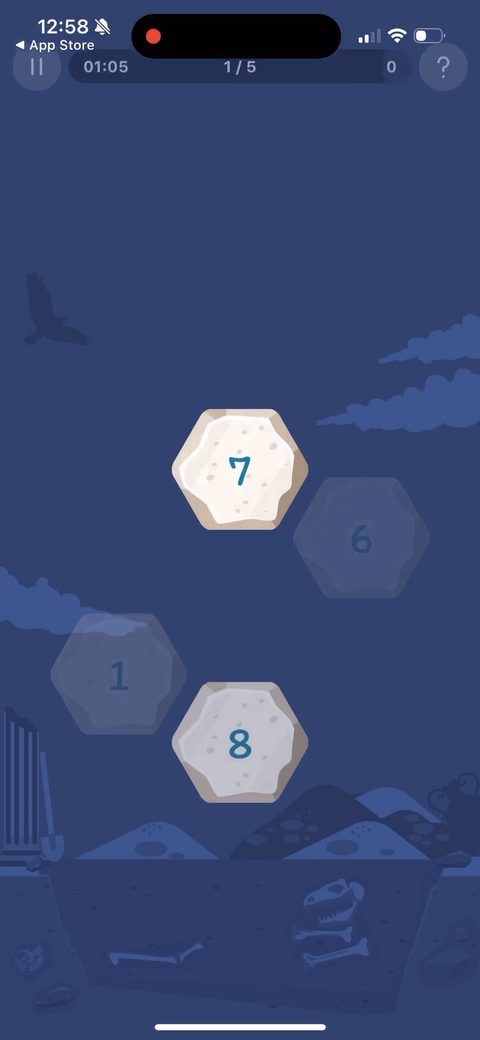The height and width of the screenshot is (1040, 480).
Task: Pick the faded tile numbered 1
Action: click(119, 674)
